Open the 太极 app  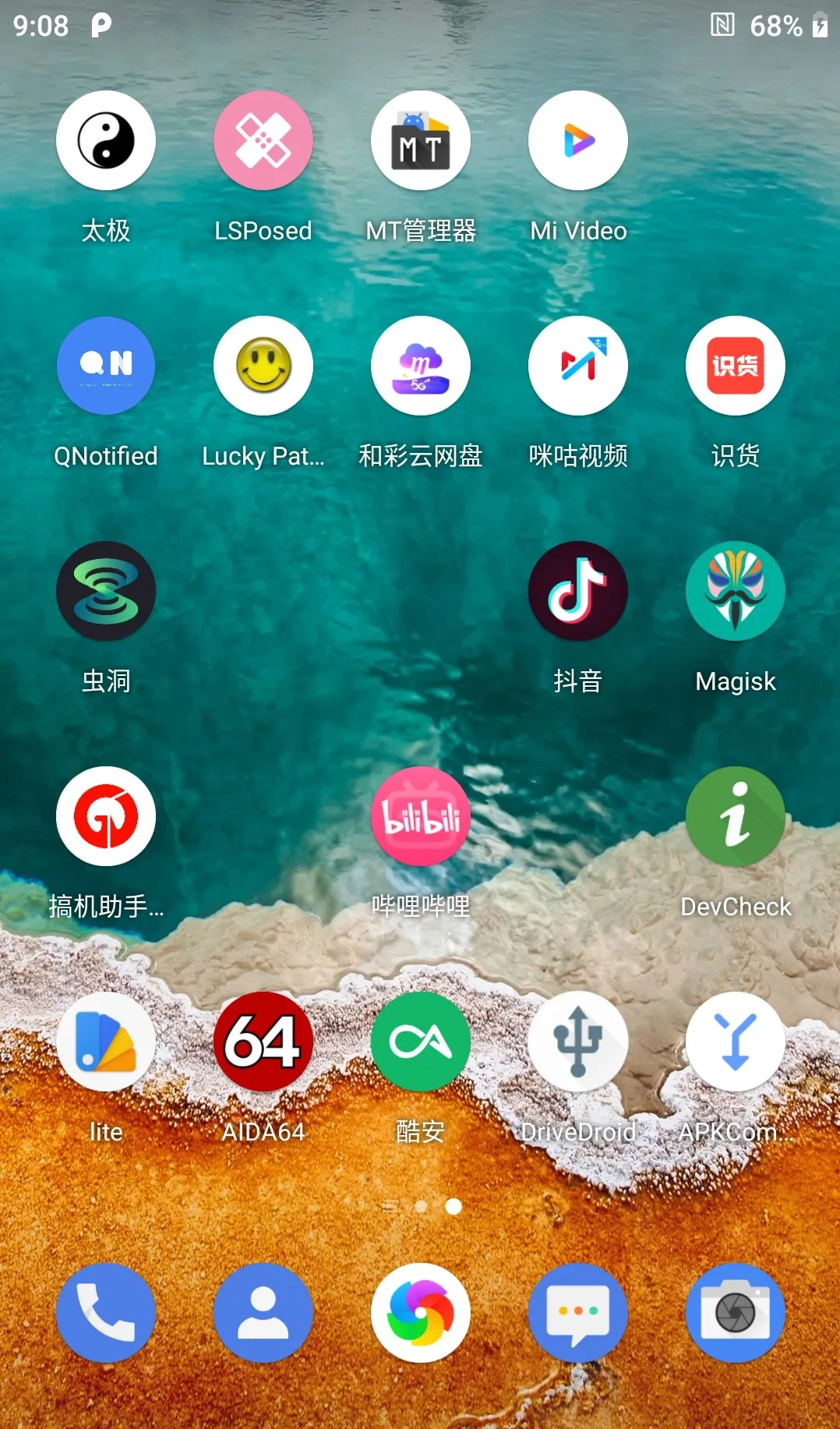click(106, 140)
